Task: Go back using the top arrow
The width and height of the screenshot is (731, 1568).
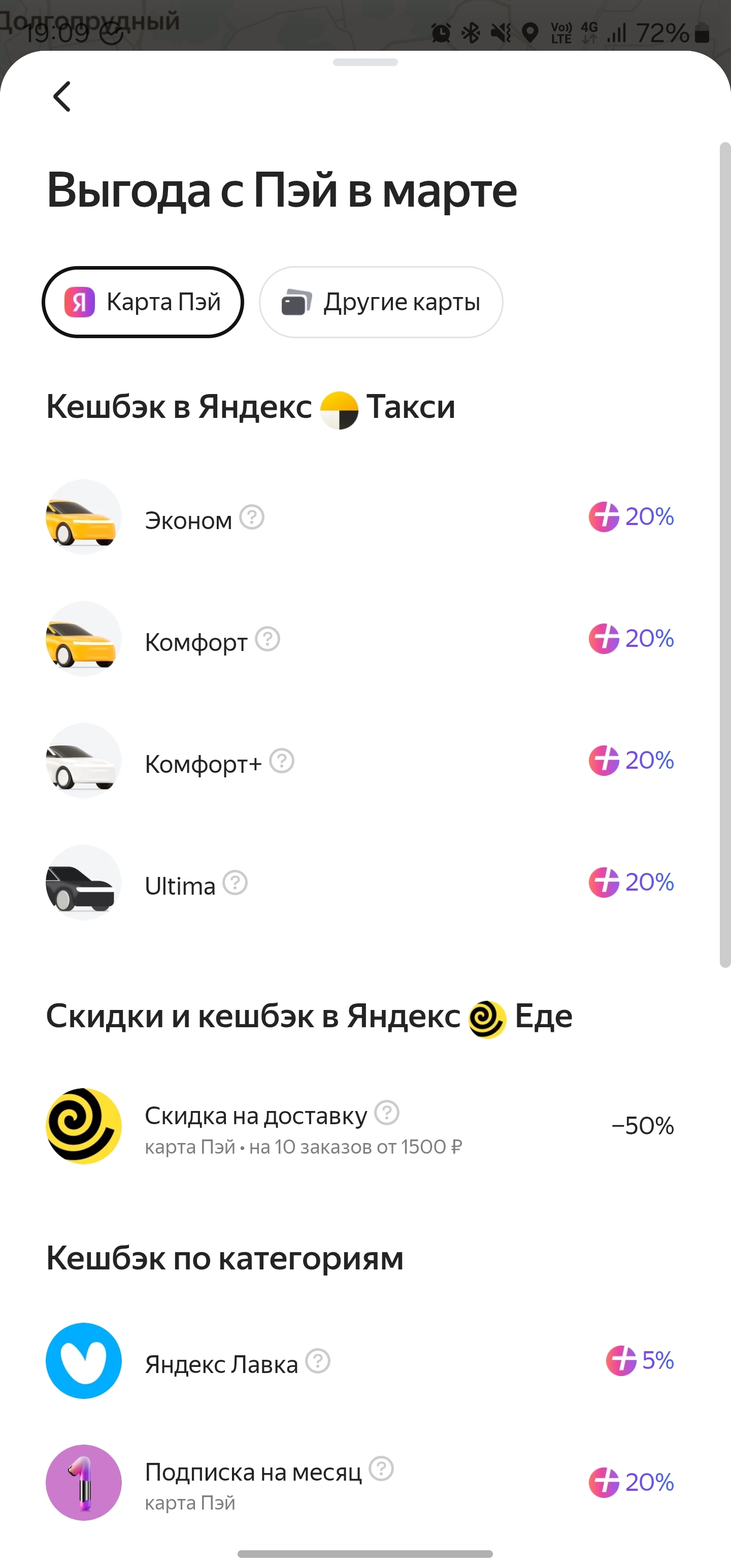Action: point(62,97)
